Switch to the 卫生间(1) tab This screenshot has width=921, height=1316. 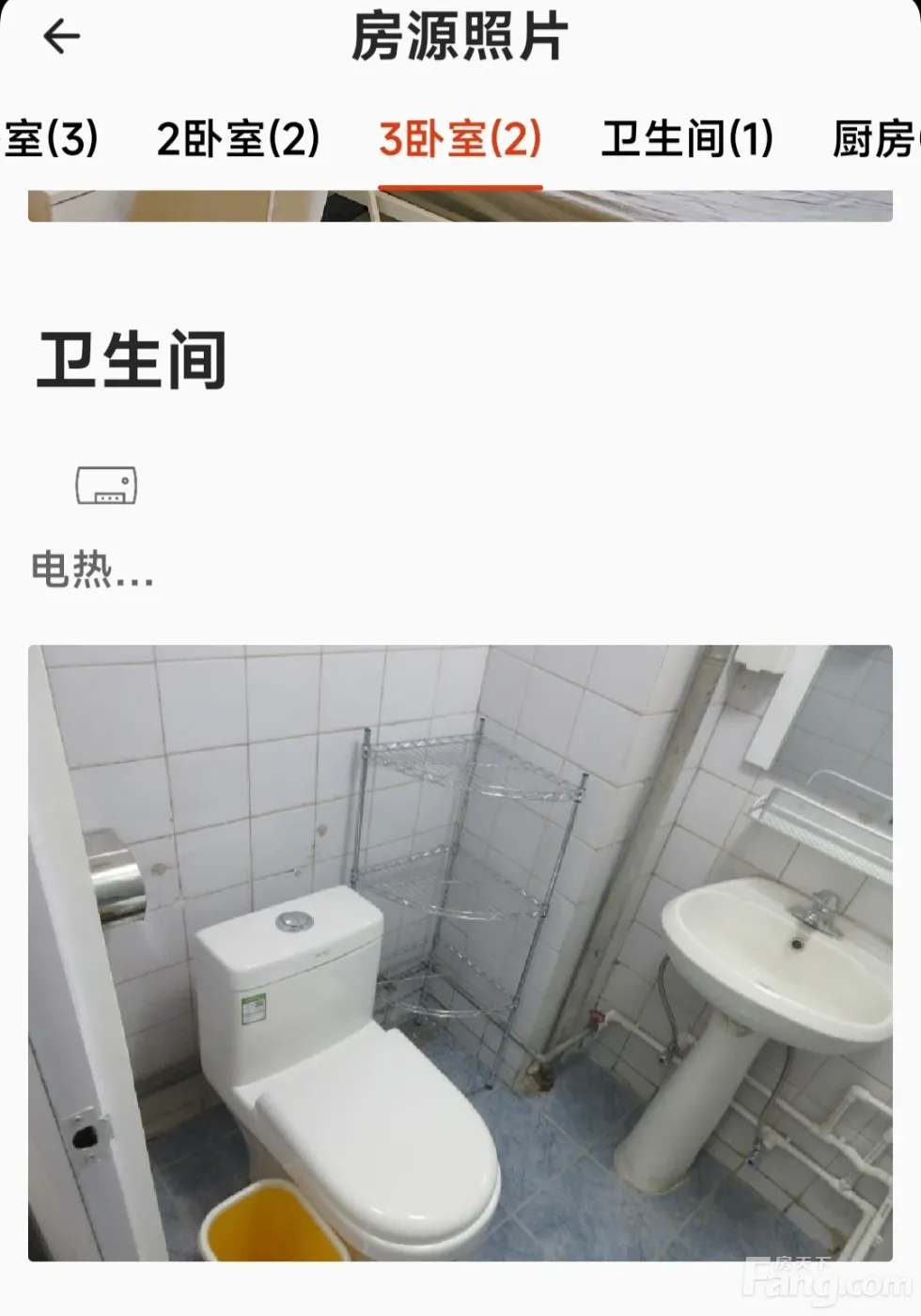click(x=687, y=139)
